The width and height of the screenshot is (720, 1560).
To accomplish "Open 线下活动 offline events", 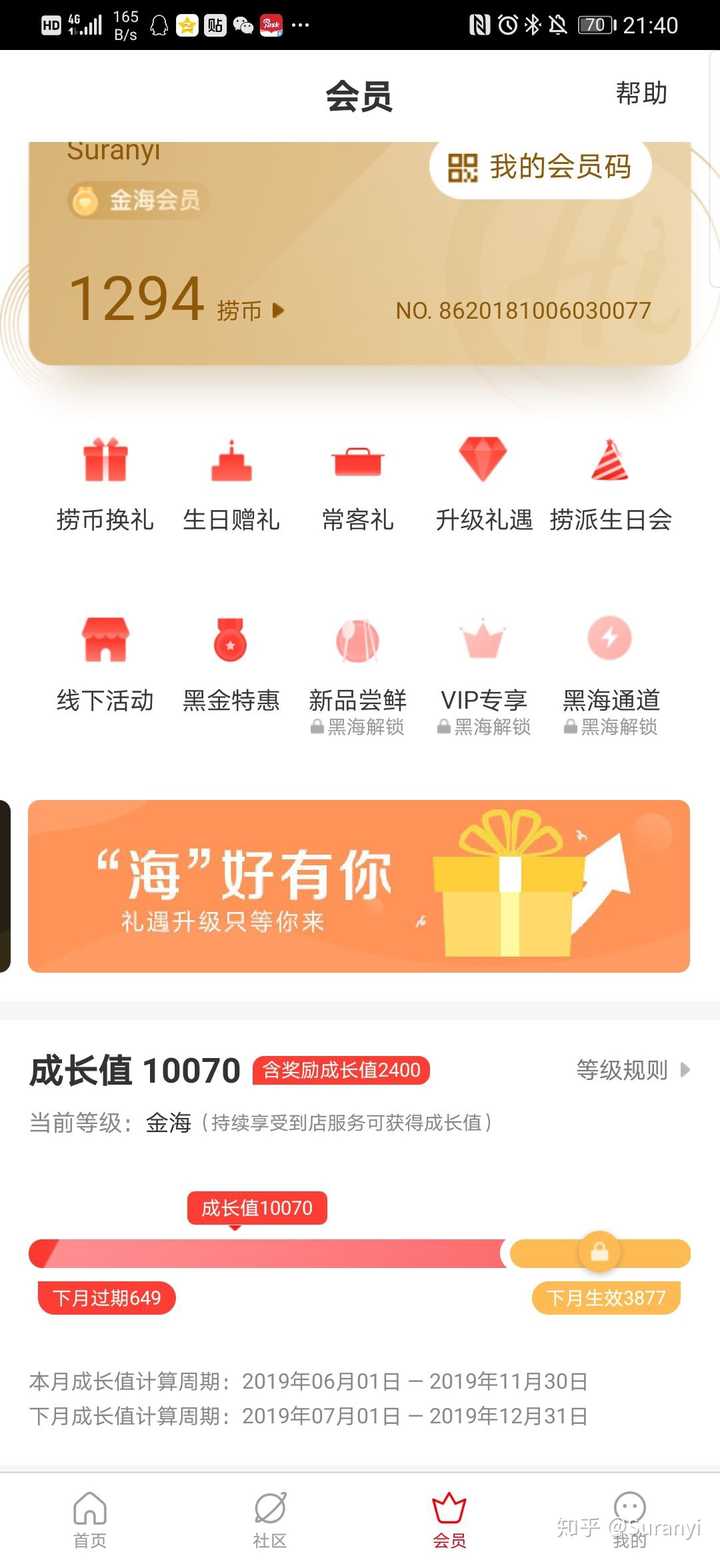I will click(105, 665).
